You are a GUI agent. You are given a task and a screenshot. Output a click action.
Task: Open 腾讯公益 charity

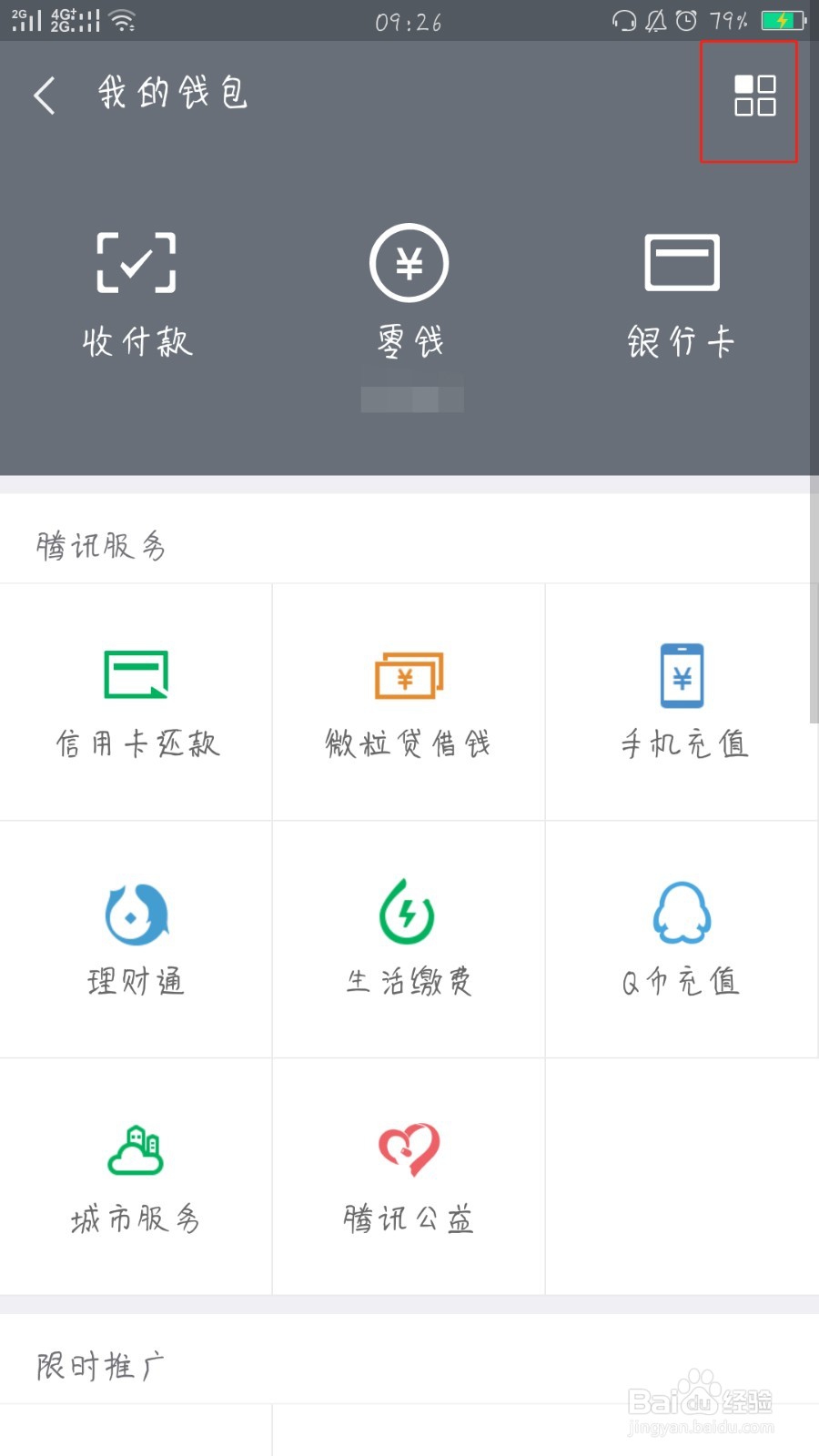409,1176
